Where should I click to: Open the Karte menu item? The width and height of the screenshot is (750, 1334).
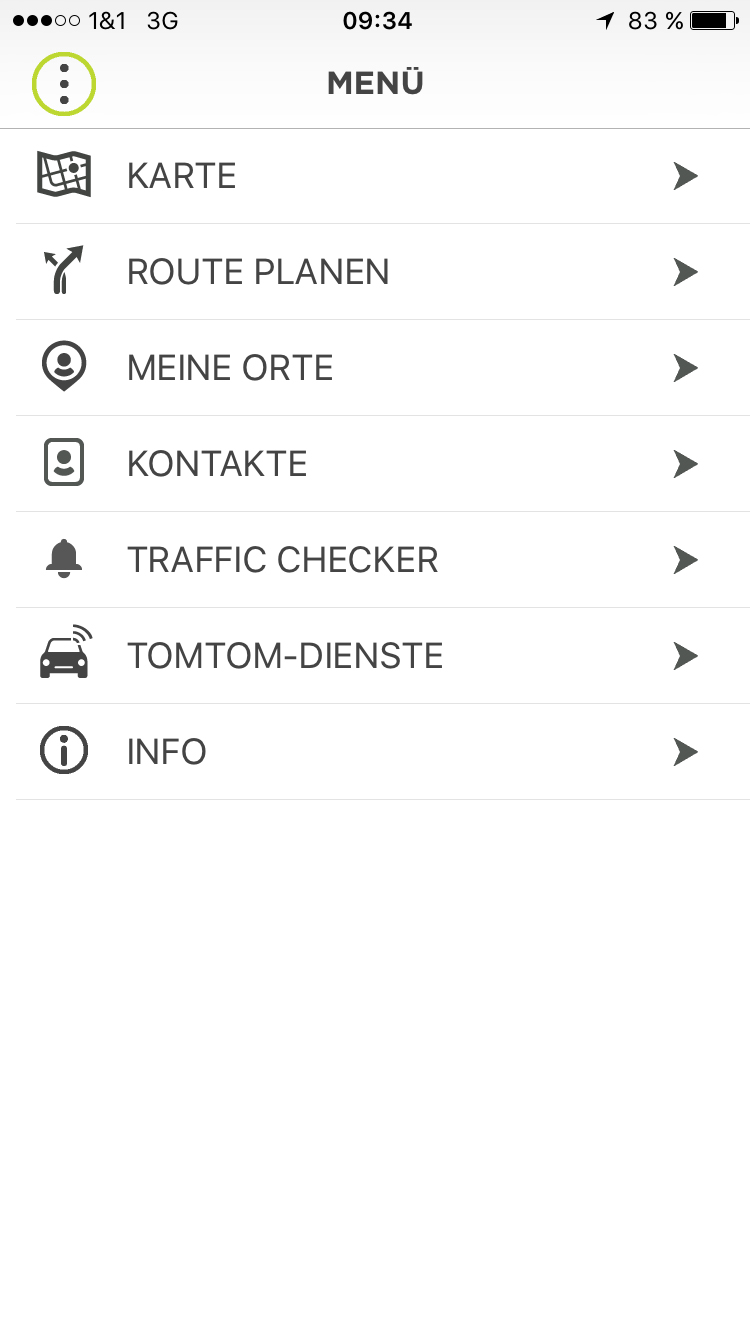coord(375,176)
